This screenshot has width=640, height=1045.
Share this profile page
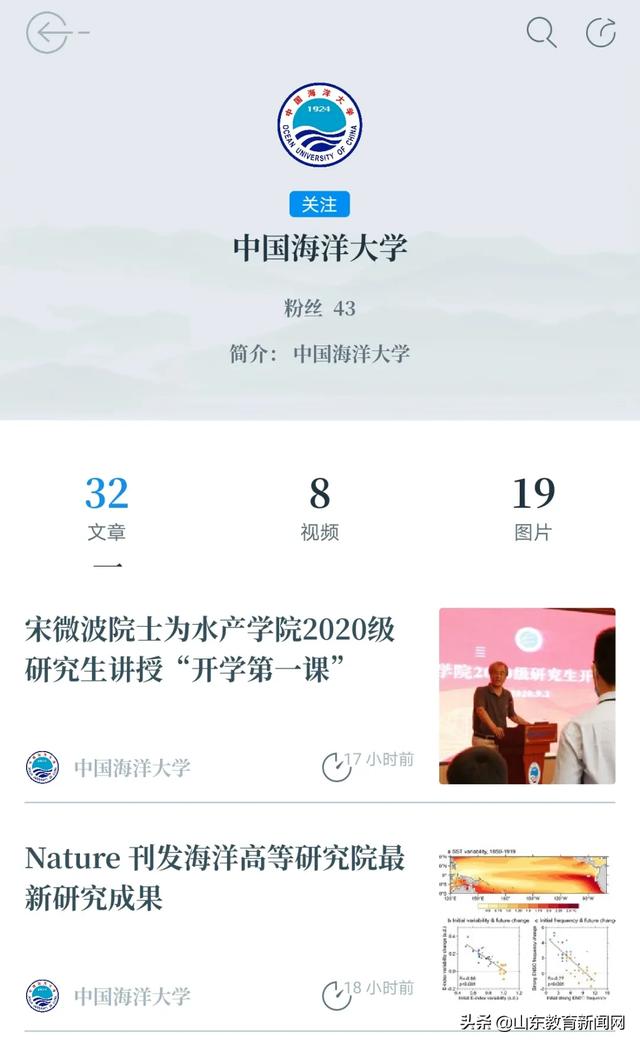tap(600, 33)
